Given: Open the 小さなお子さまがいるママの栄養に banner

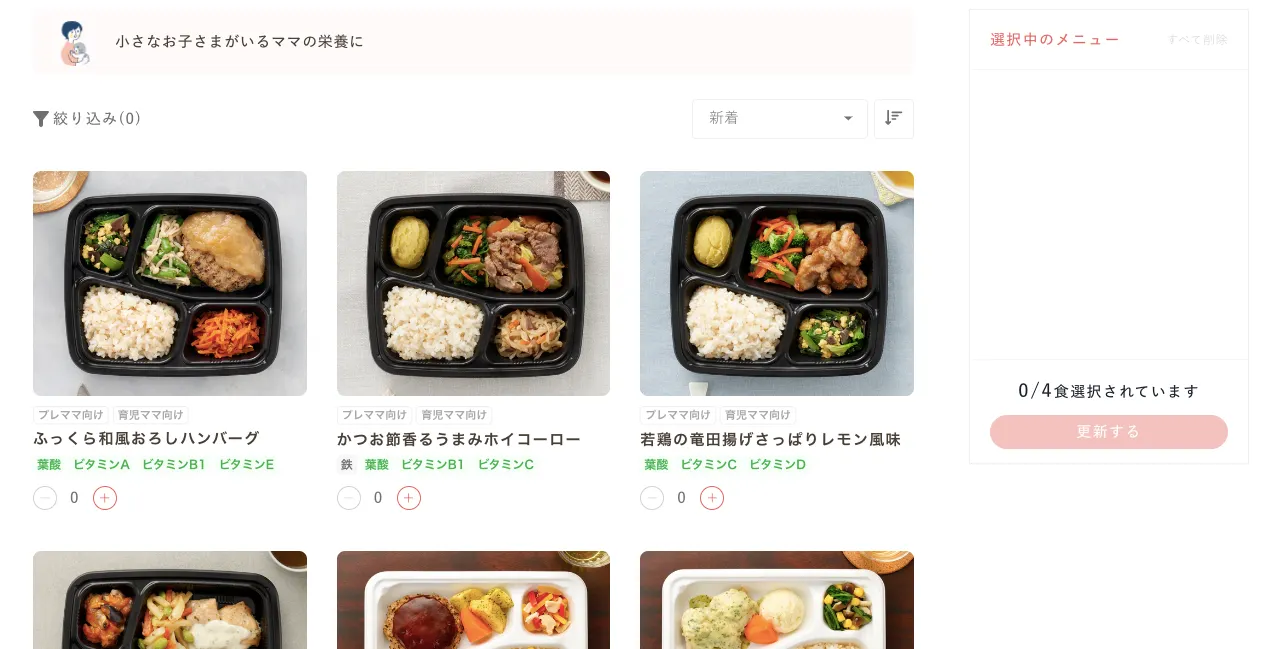Looking at the screenshot, I should coord(472,42).
